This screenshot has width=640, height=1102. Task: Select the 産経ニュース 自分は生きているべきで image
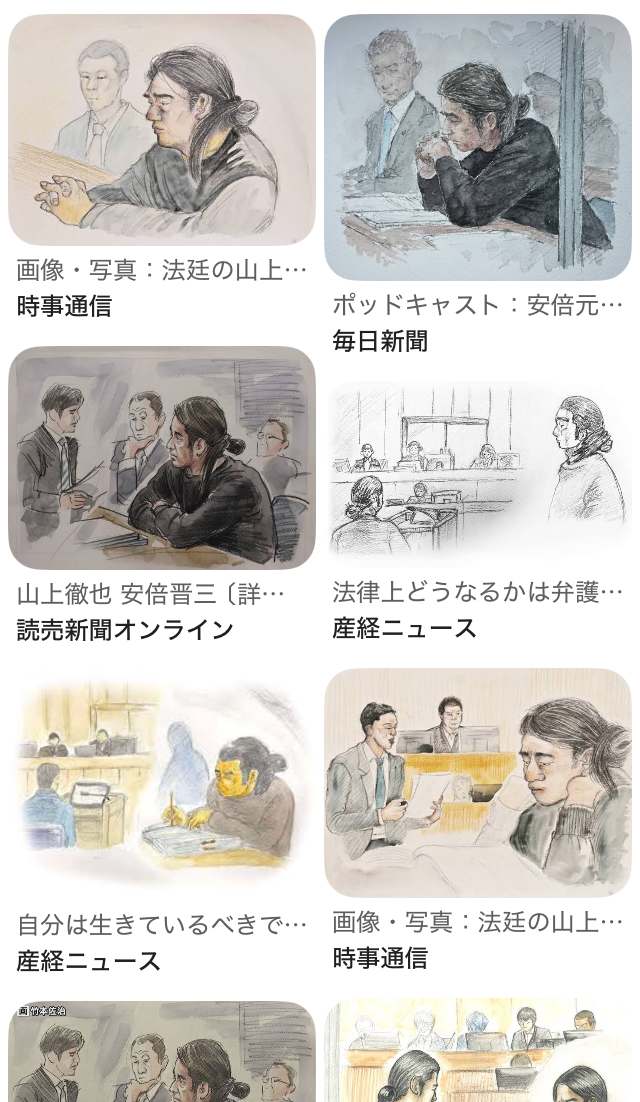point(162,785)
